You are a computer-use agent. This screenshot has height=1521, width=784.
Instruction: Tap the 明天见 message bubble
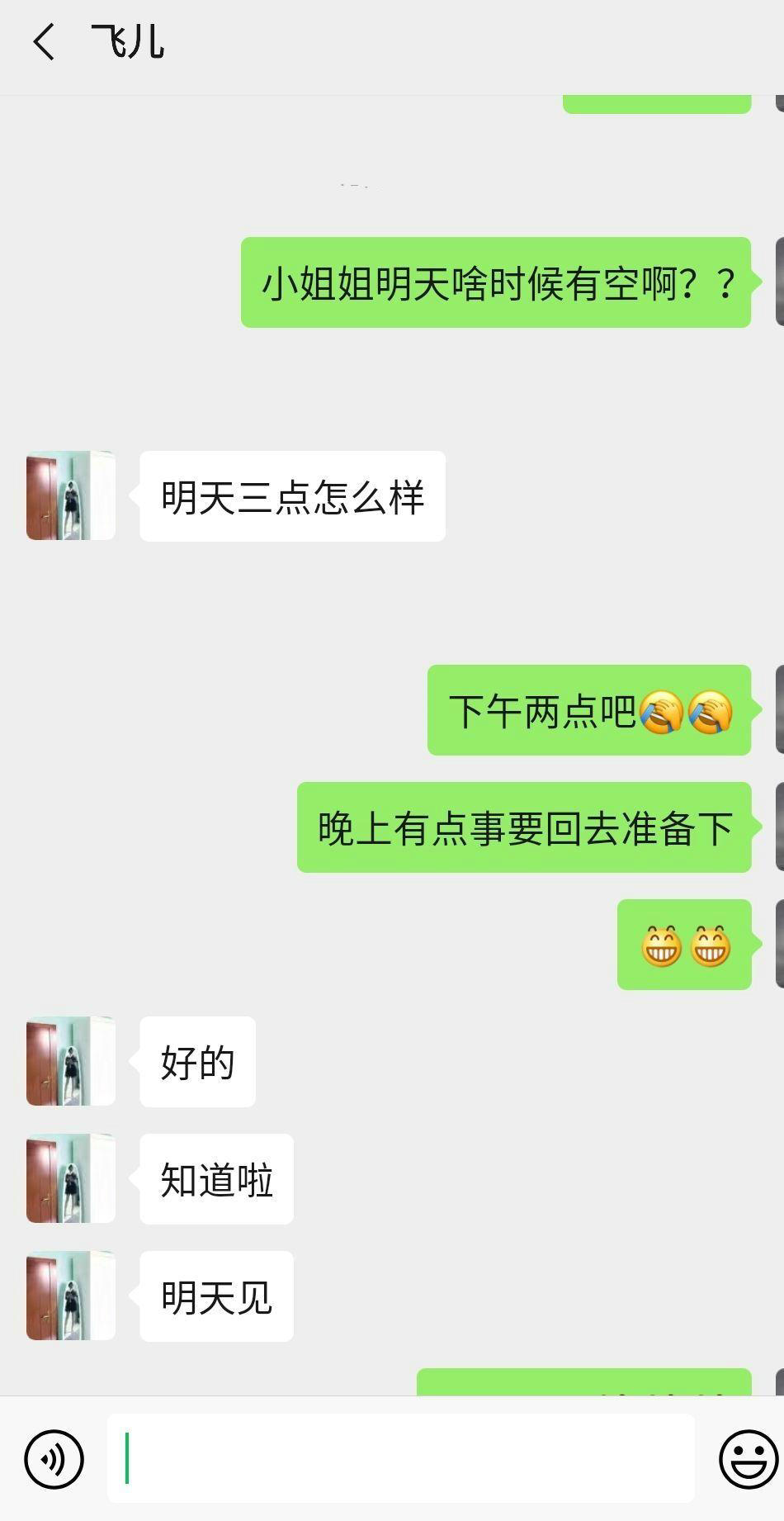click(x=215, y=1296)
